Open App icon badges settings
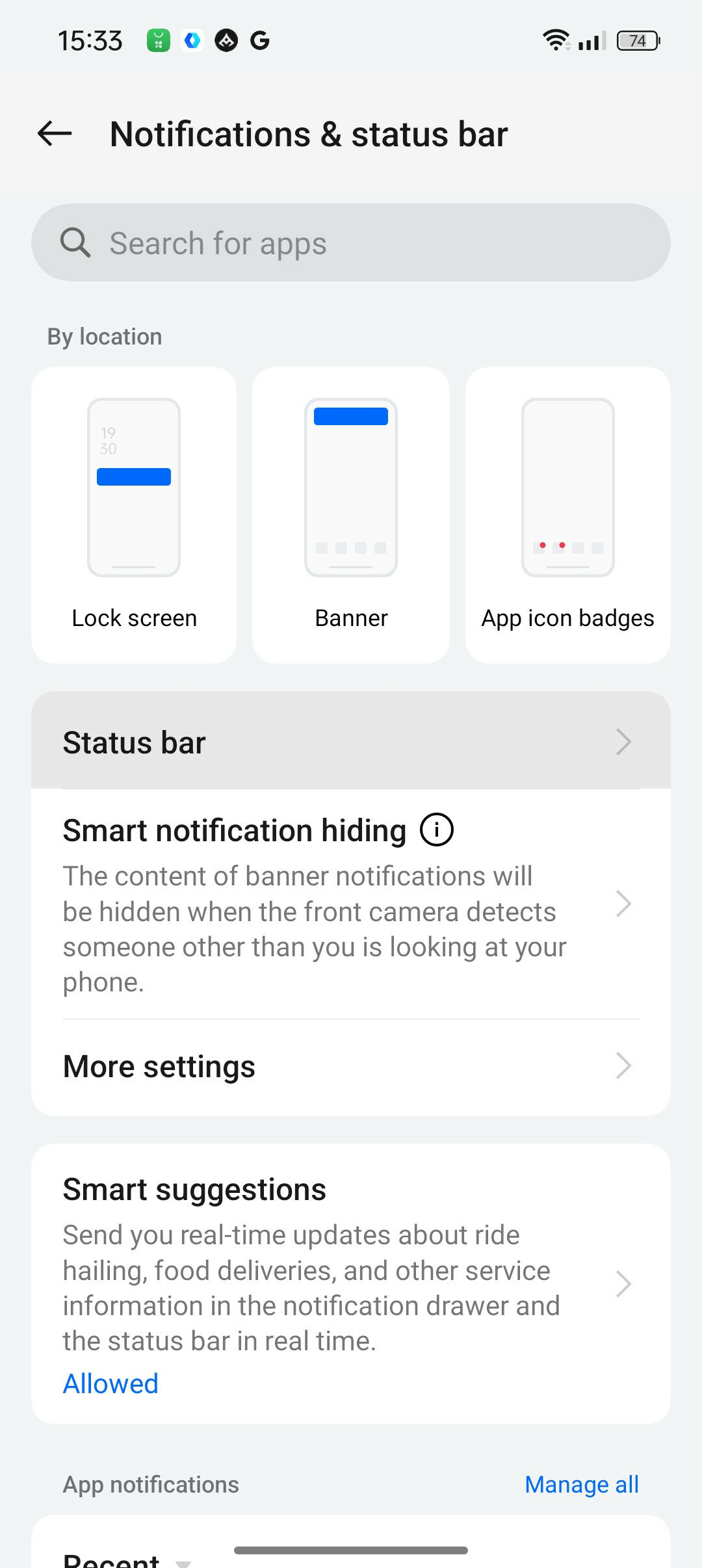The width and height of the screenshot is (702, 1568). [568, 515]
